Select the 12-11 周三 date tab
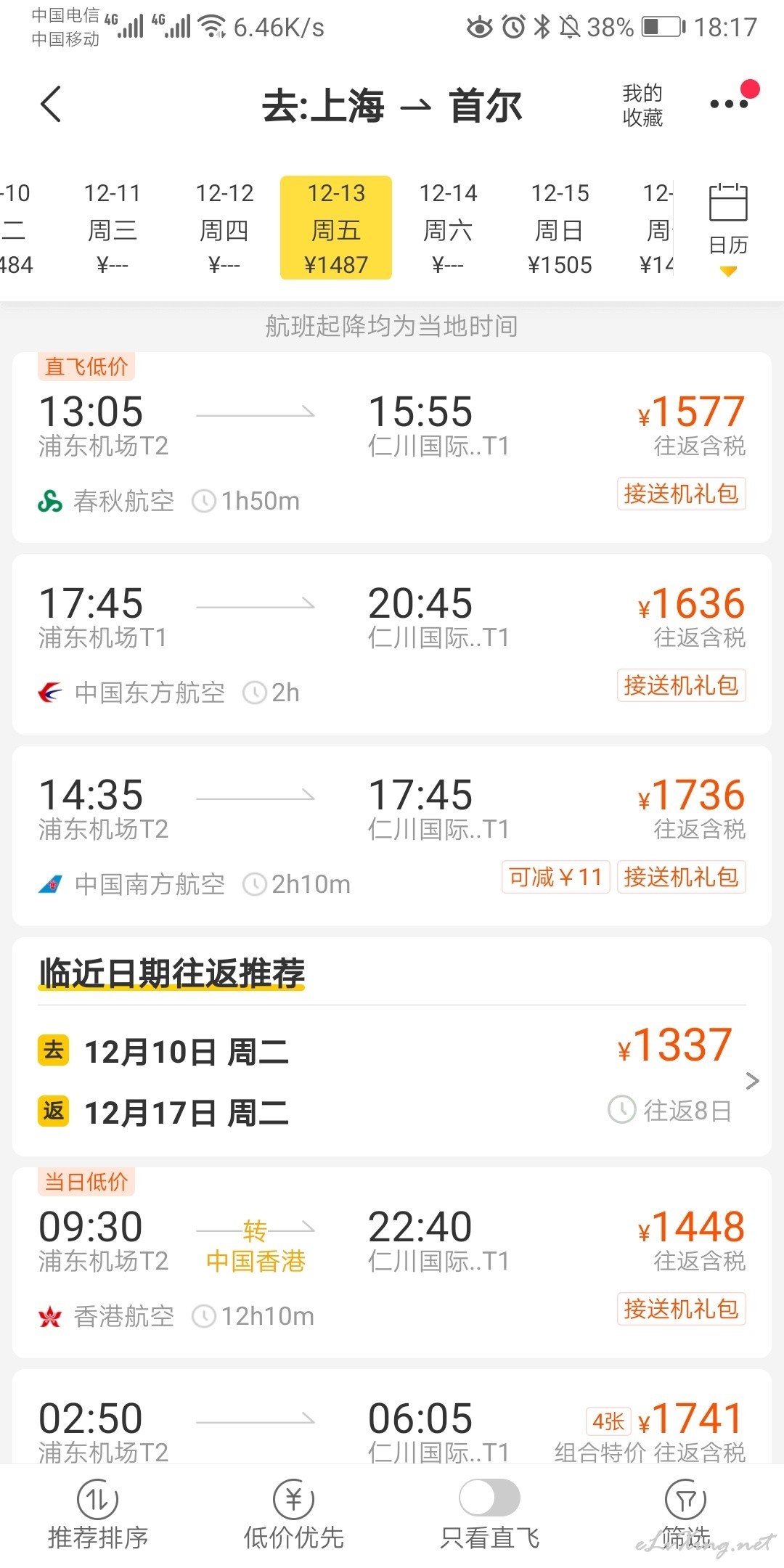This screenshot has width=784, height=1568. (113, 228)
